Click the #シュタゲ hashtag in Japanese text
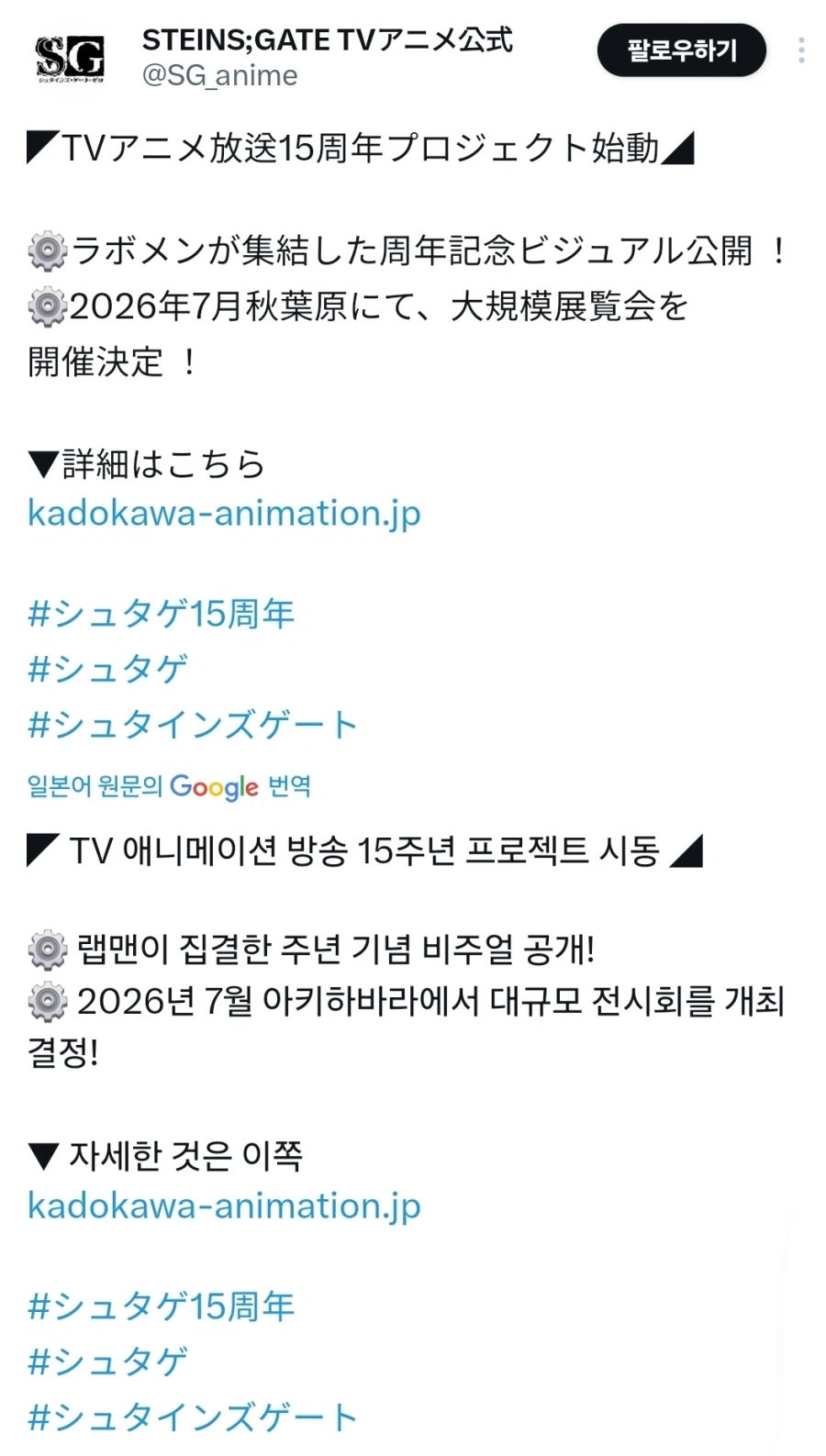The width and height of the screenshot is (826, 1456). coord(107,670)
